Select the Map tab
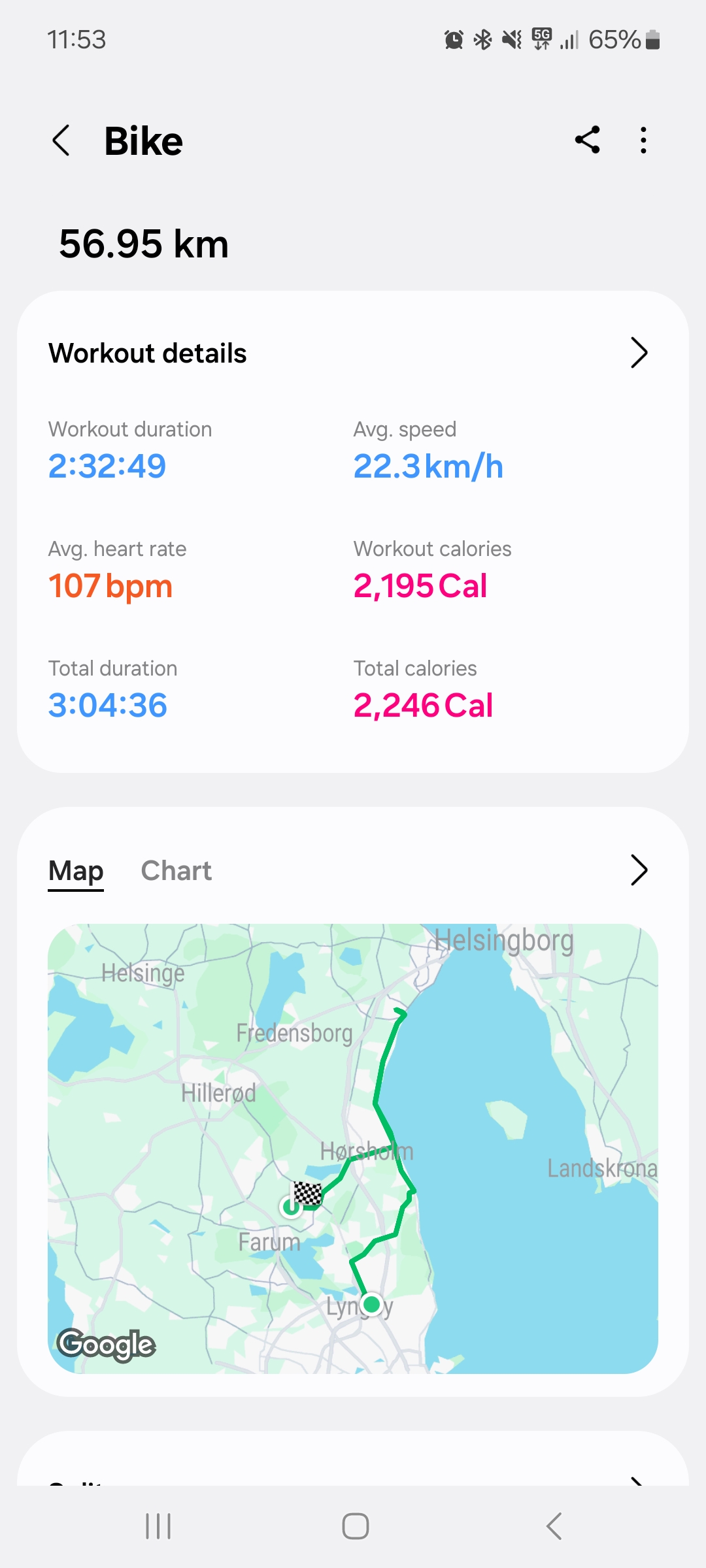706x1568 pixels. click(76, 871)
